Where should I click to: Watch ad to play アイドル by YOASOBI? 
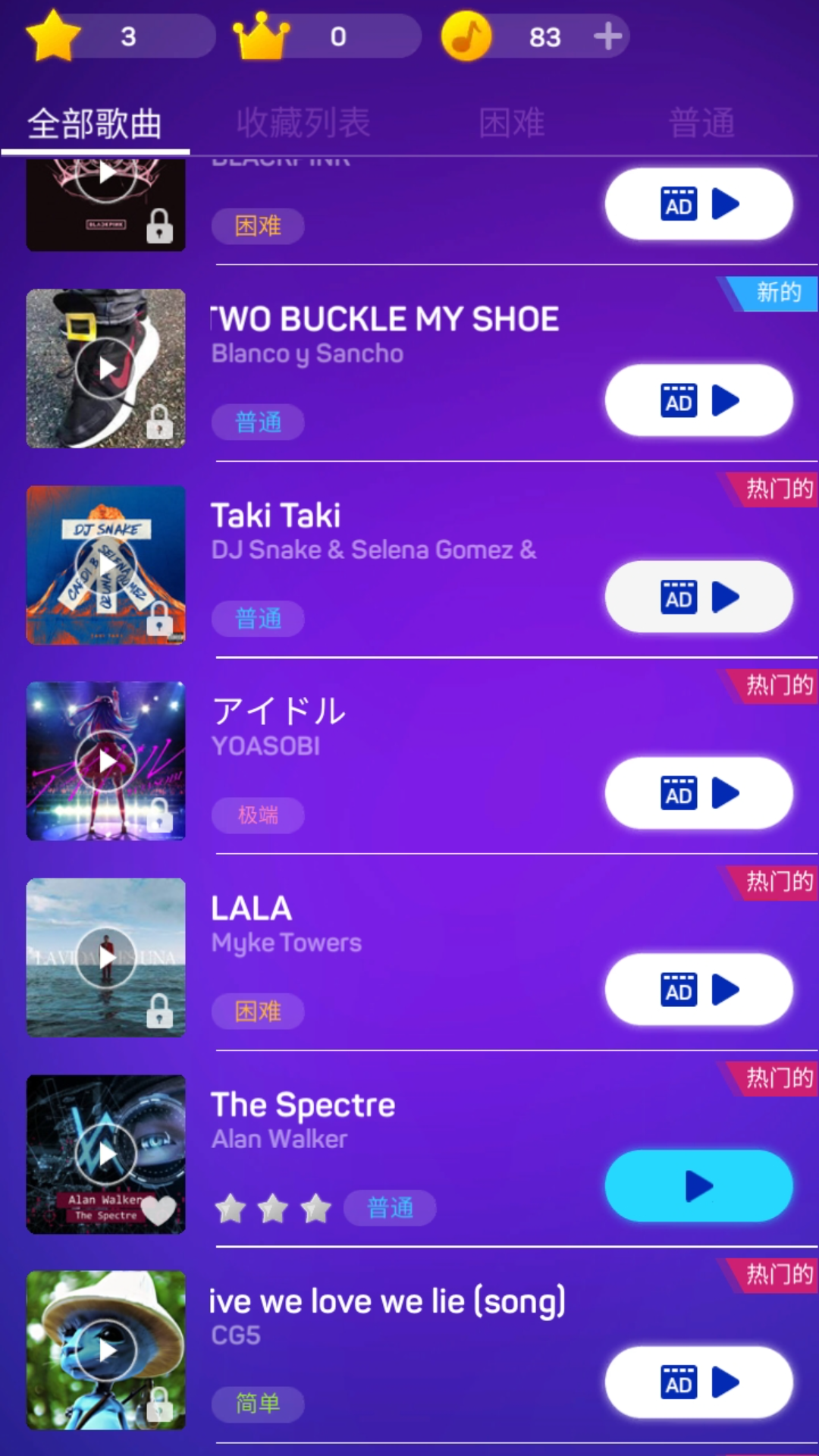[x=698, y=793]
